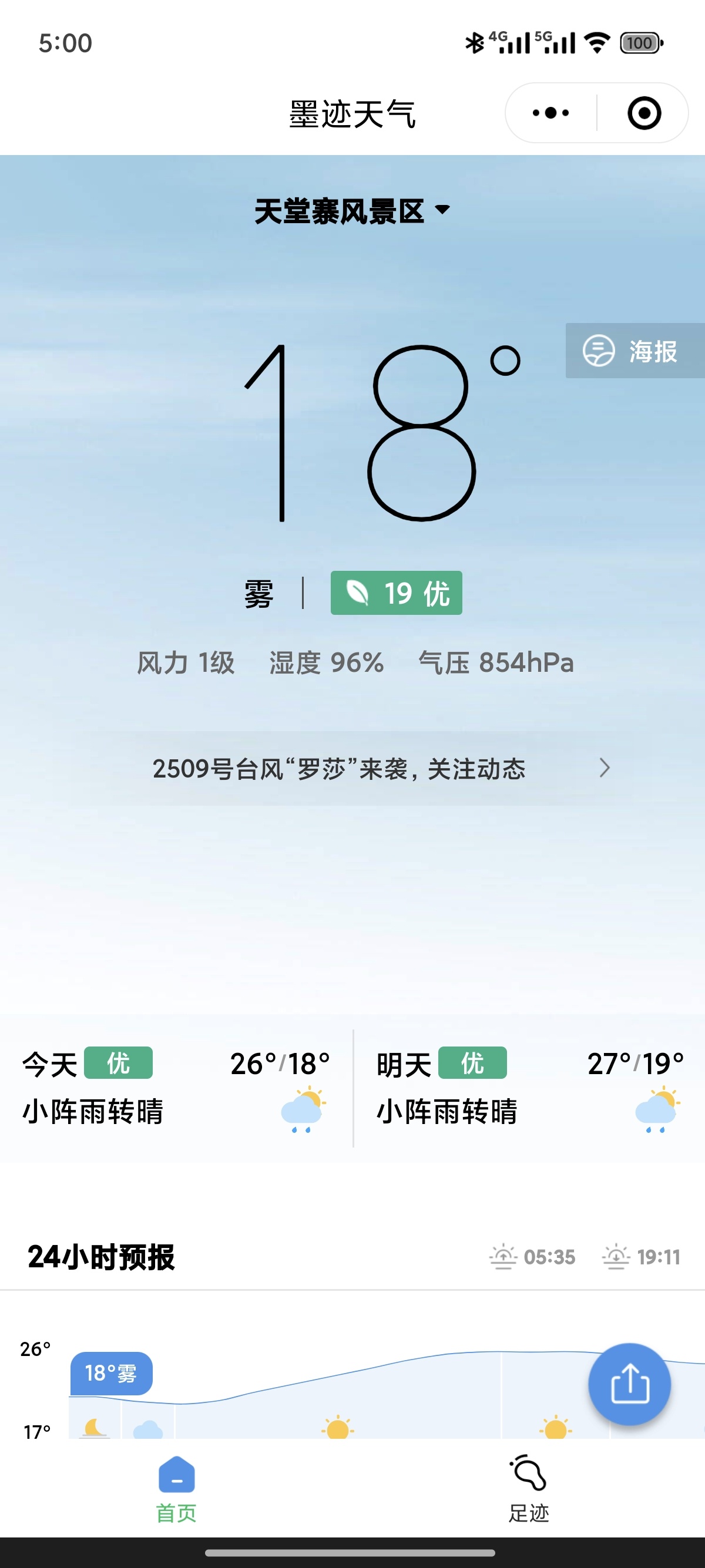The height and width of the screenshot is (1568, 705).
Task: Tap the 19 优 air quality badge
Action: [x=397, y=593]
